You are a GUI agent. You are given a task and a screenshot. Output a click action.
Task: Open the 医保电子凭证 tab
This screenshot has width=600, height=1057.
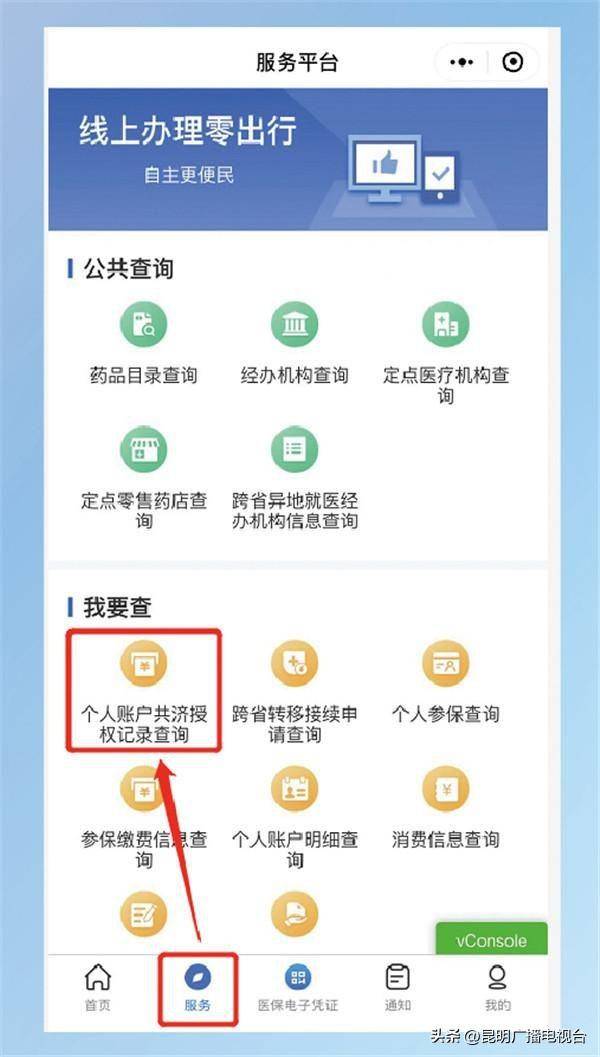pos(298,987)
